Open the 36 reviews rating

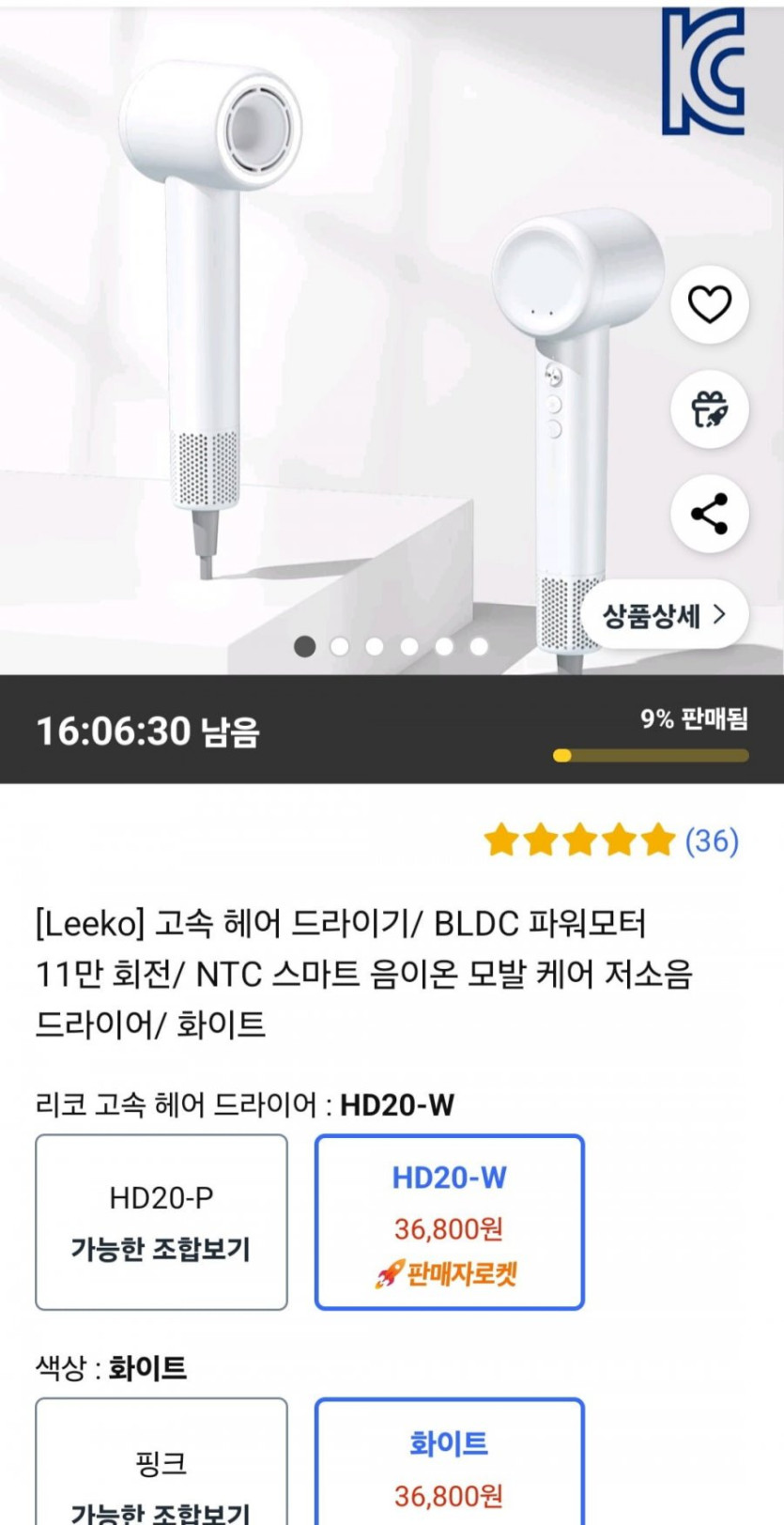(x=611, y=840)
